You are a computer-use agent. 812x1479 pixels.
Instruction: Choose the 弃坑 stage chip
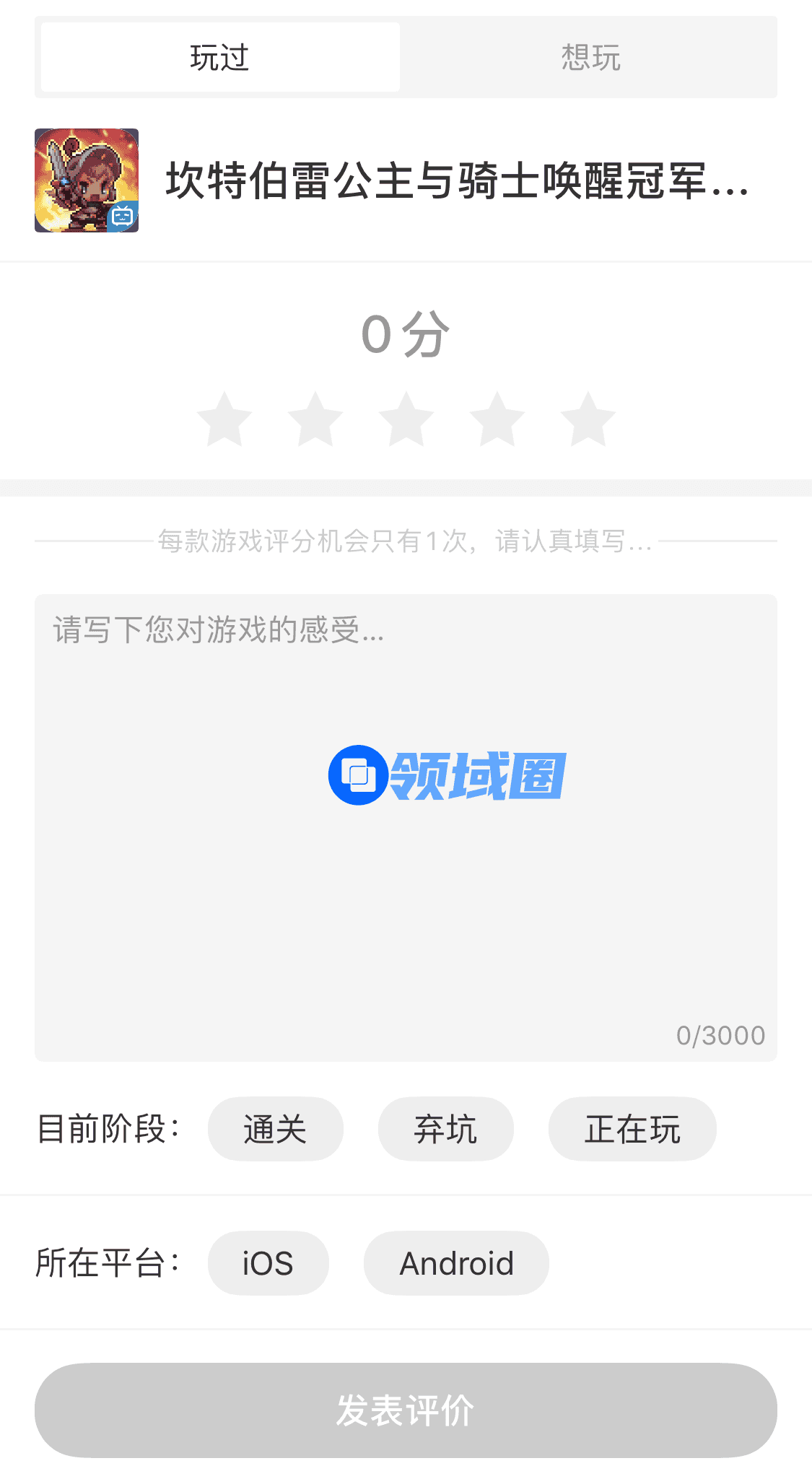(445, 1129)
